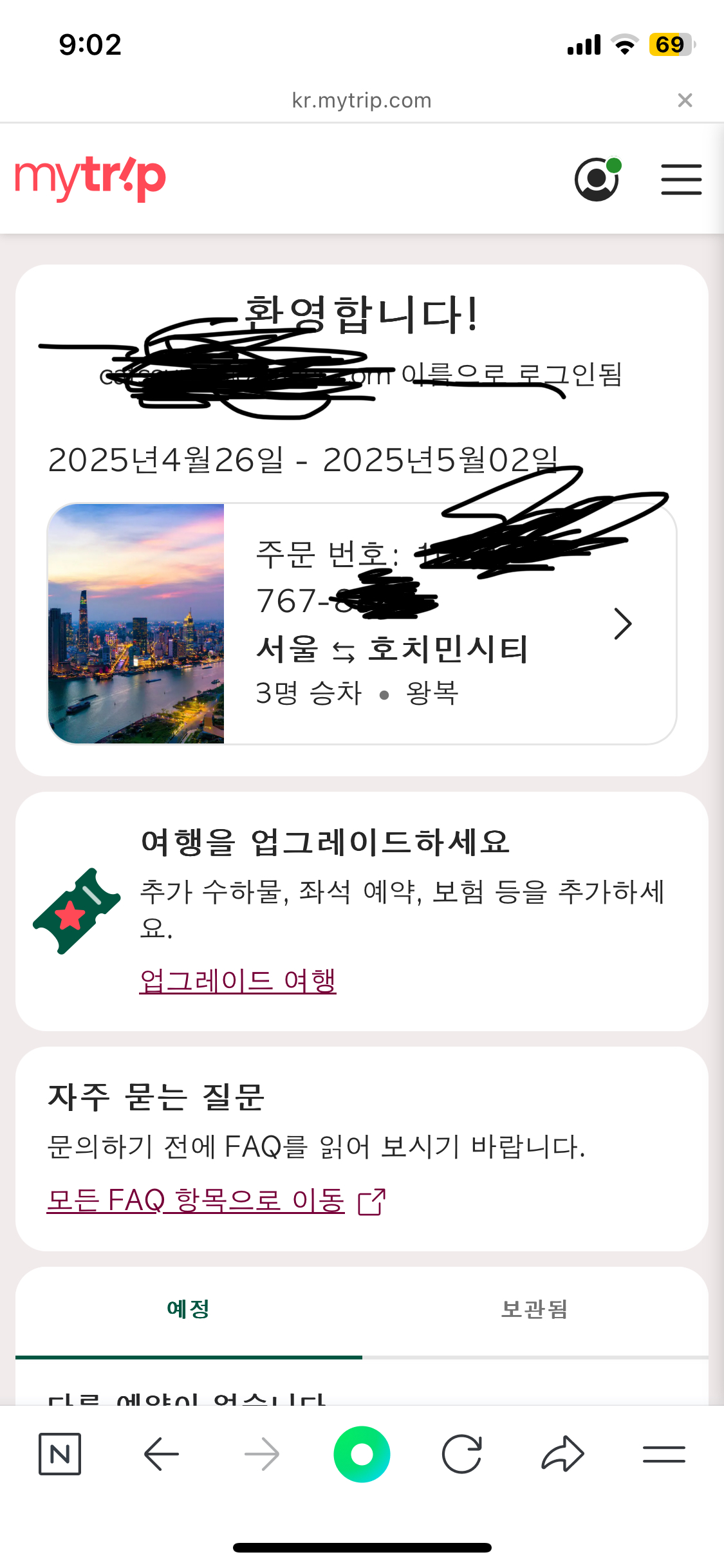724x1568 pixels.
Task: Go back to the previous page
Action: click(x=161, y=1454)
